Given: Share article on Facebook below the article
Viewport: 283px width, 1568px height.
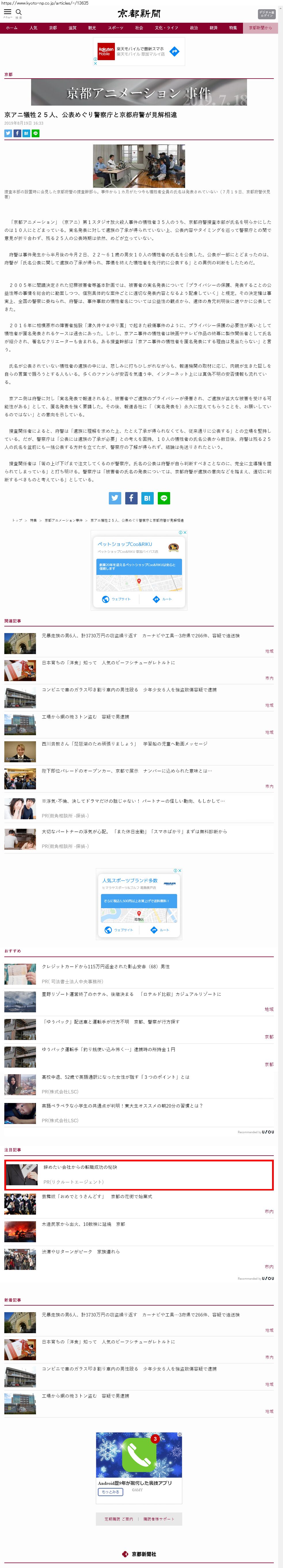Looking at the screenshot, I should (131, 498).
